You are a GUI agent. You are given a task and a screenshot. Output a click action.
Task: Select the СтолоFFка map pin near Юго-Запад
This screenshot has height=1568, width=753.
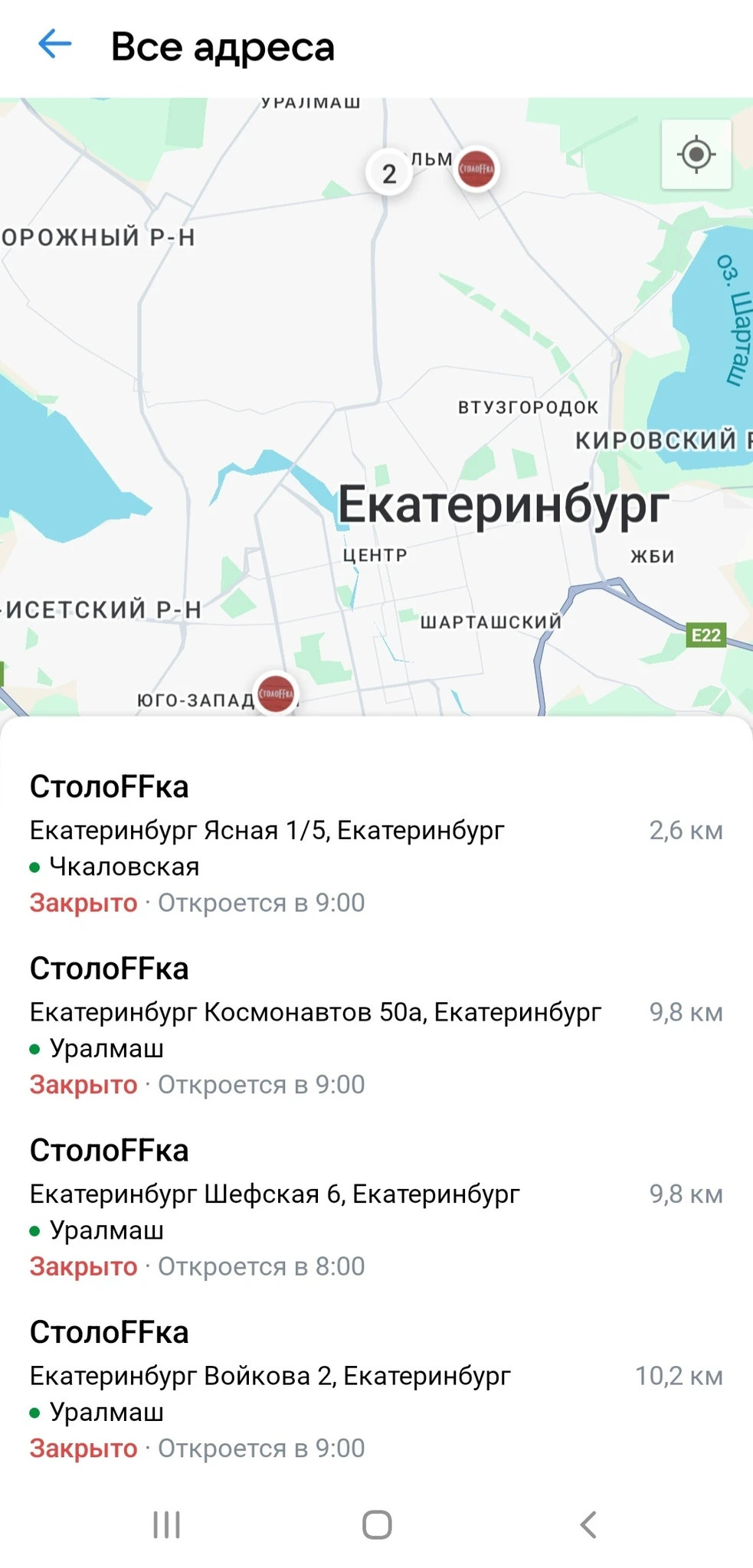point(276,694)
